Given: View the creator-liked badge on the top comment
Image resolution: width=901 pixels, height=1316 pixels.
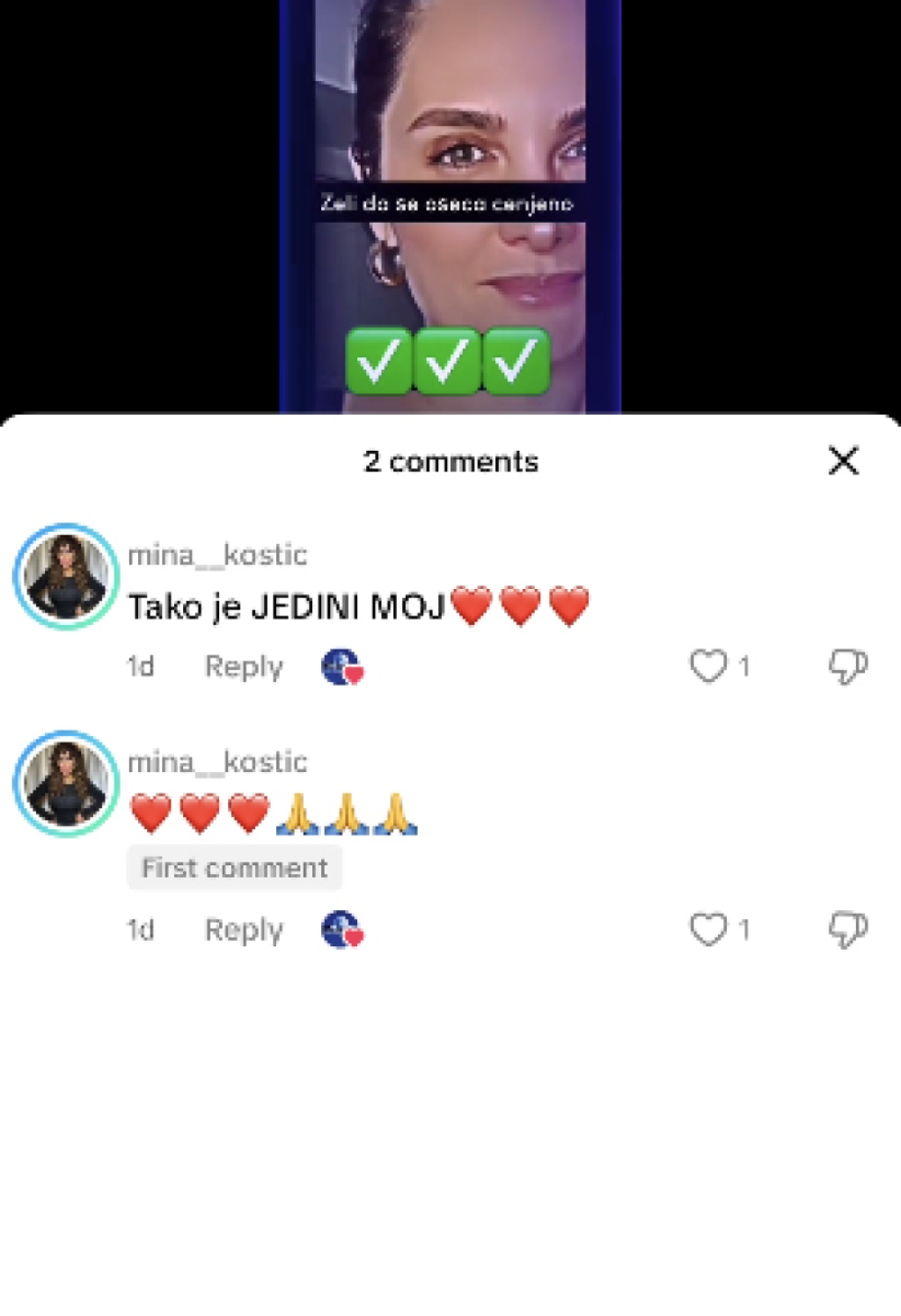Looking at the screenshot, I should (x=342, y=667).
